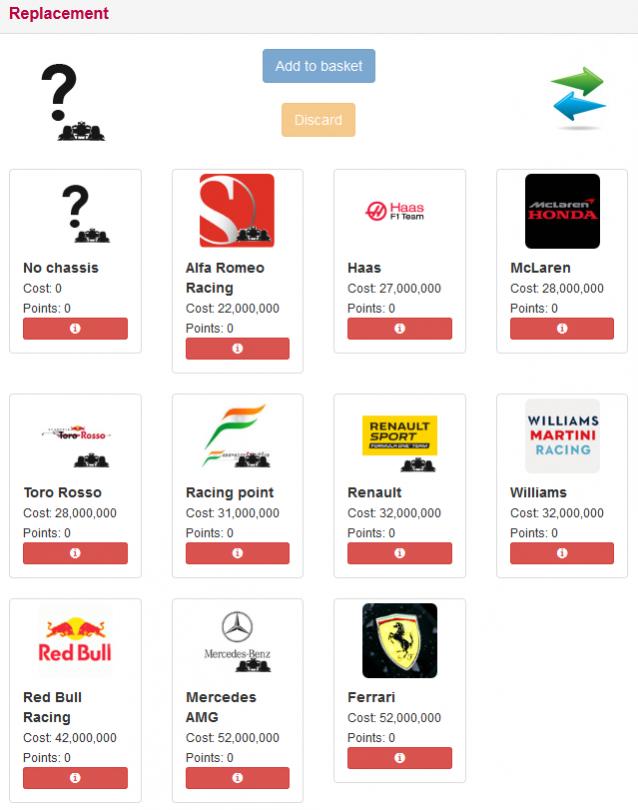The image size is (638, 810).
Task: Open the Williams info button
Action: (x=562, y=553)
